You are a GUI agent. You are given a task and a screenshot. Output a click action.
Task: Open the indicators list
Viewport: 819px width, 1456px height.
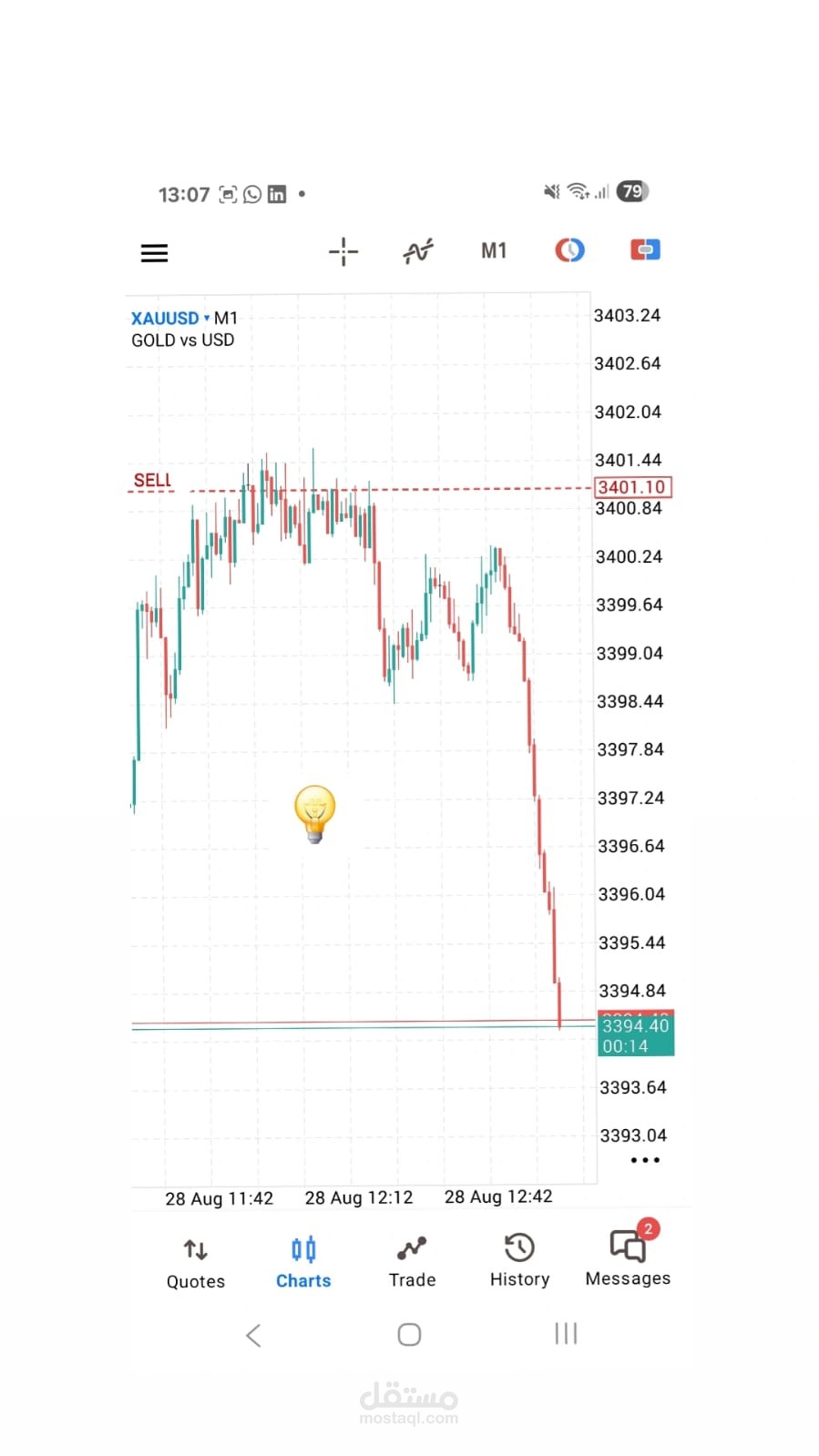tap(418, 250)
